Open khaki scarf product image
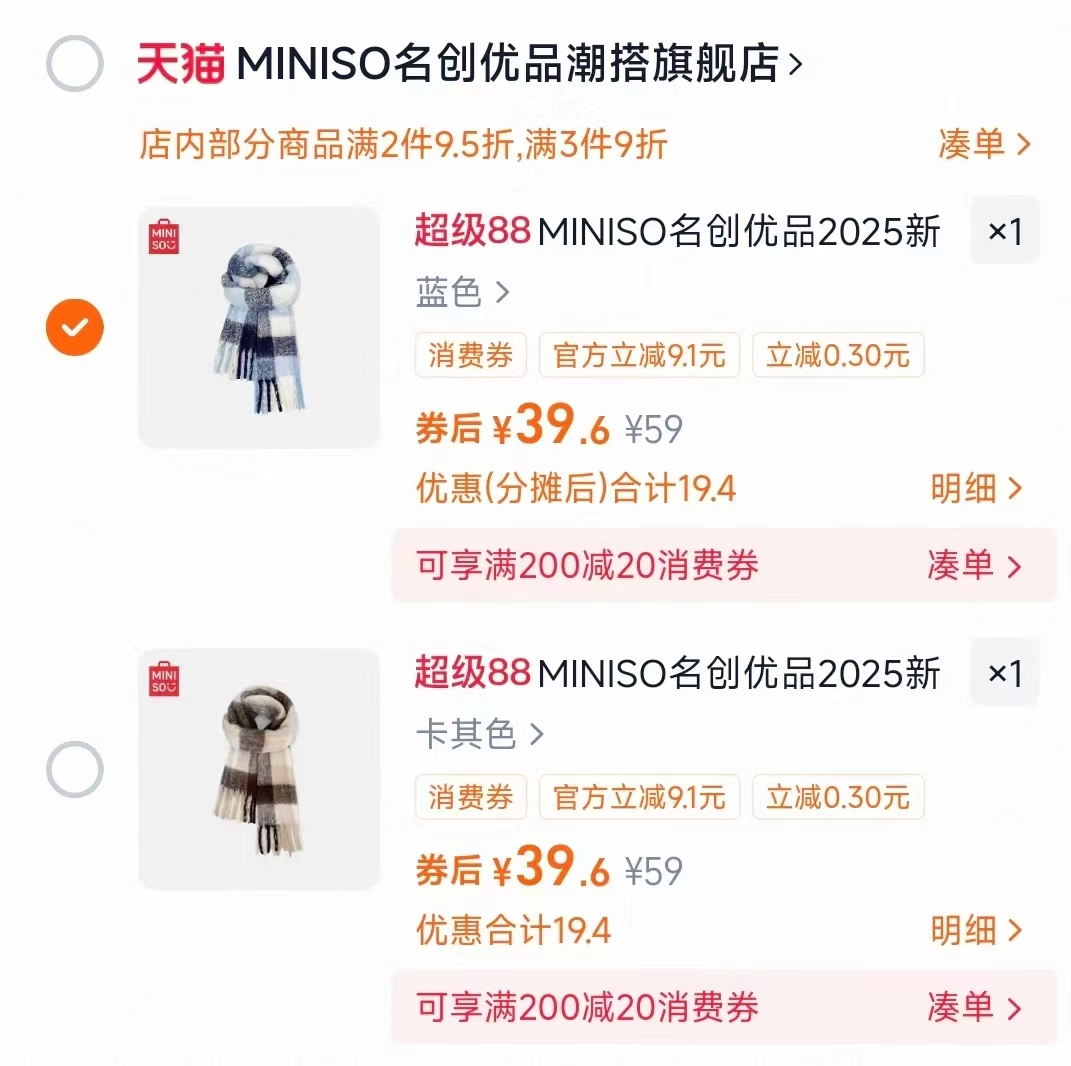Viewport: 1071px width, 1066px height. pos(259,769)
